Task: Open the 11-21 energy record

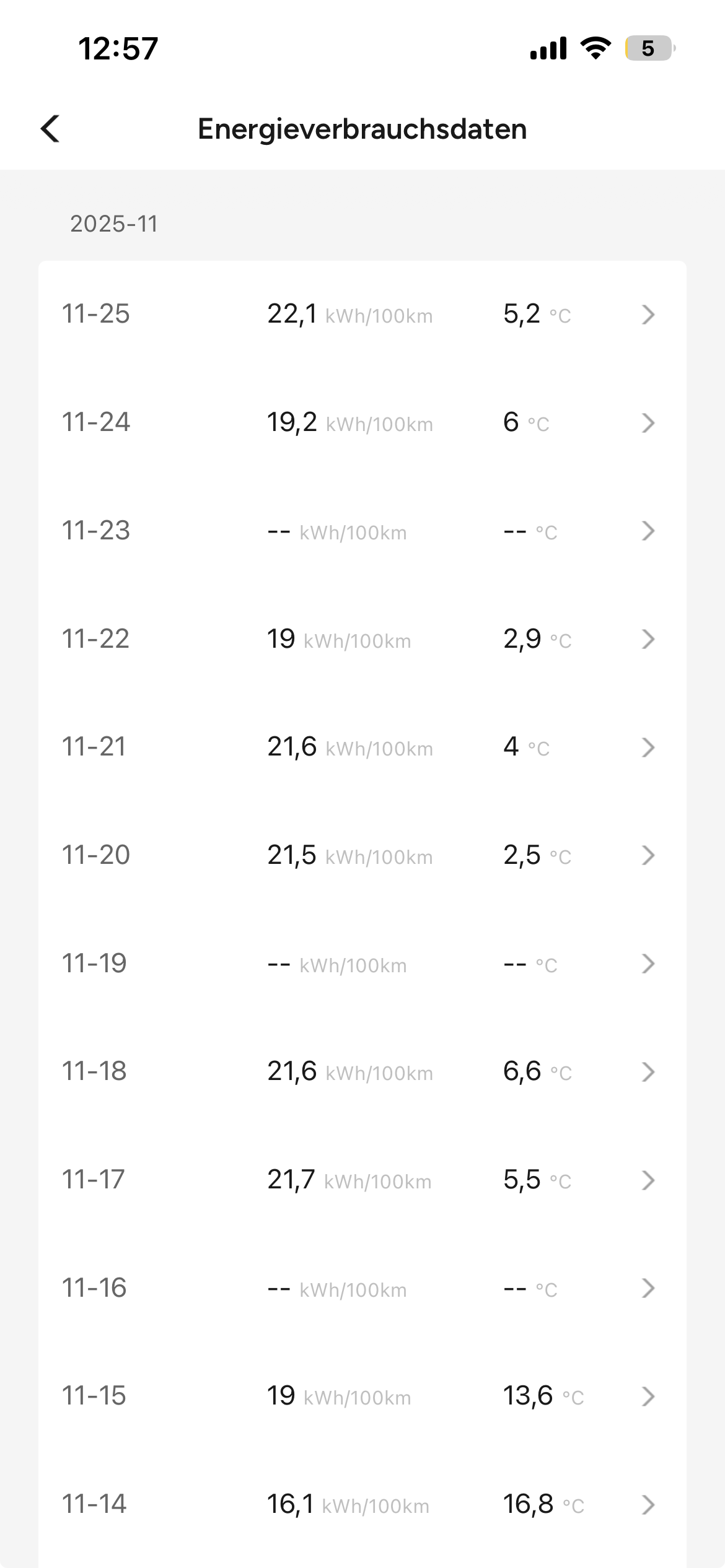Action: (362, 747)
